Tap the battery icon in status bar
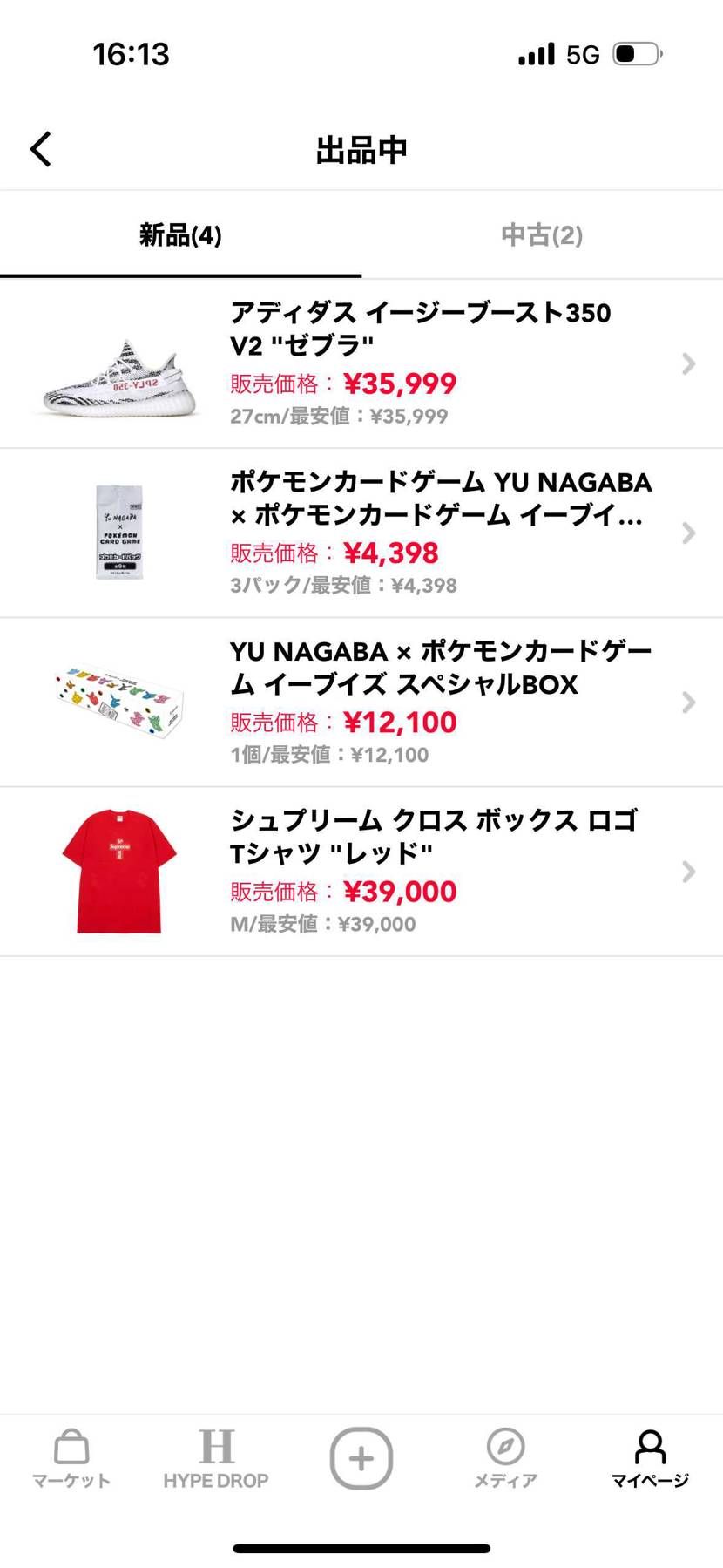 pos(635,52)
